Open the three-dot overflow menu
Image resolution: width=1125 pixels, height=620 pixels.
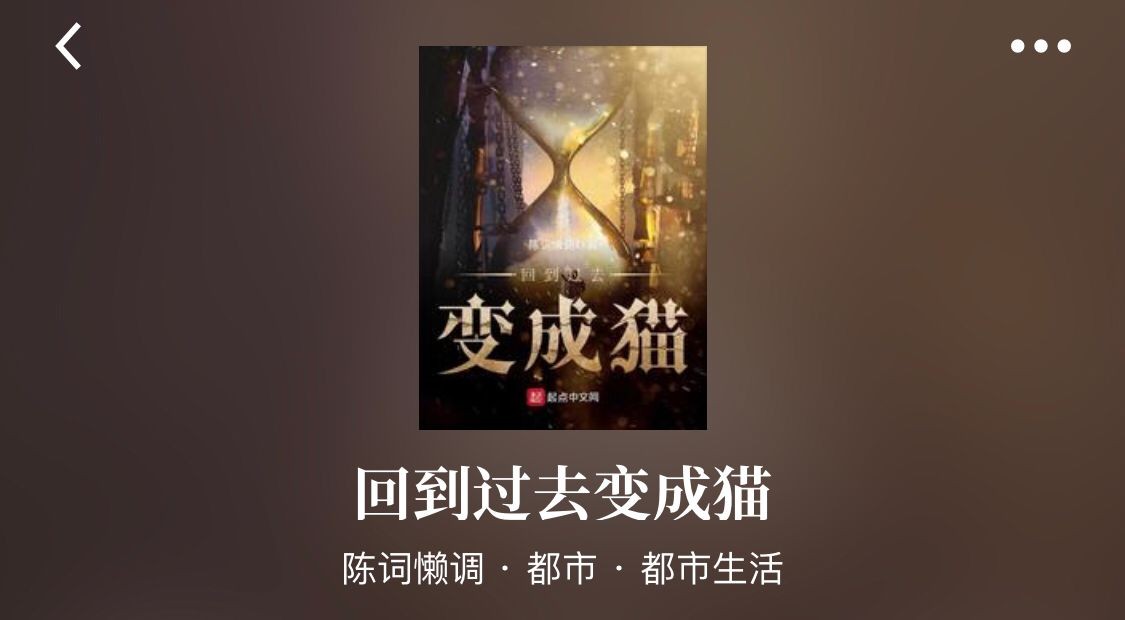[x=1040, y=46]
